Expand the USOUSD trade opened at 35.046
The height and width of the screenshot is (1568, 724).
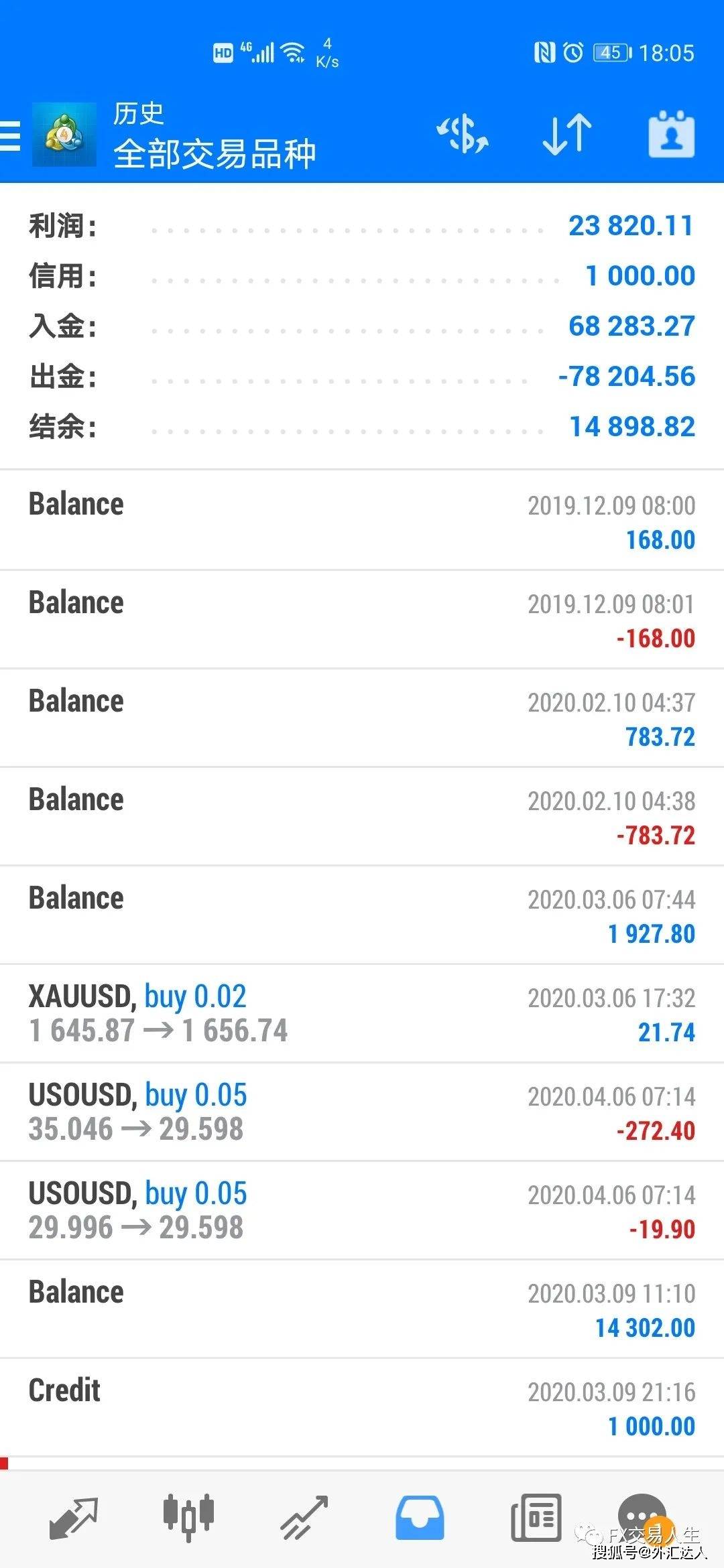(362, 1112)
